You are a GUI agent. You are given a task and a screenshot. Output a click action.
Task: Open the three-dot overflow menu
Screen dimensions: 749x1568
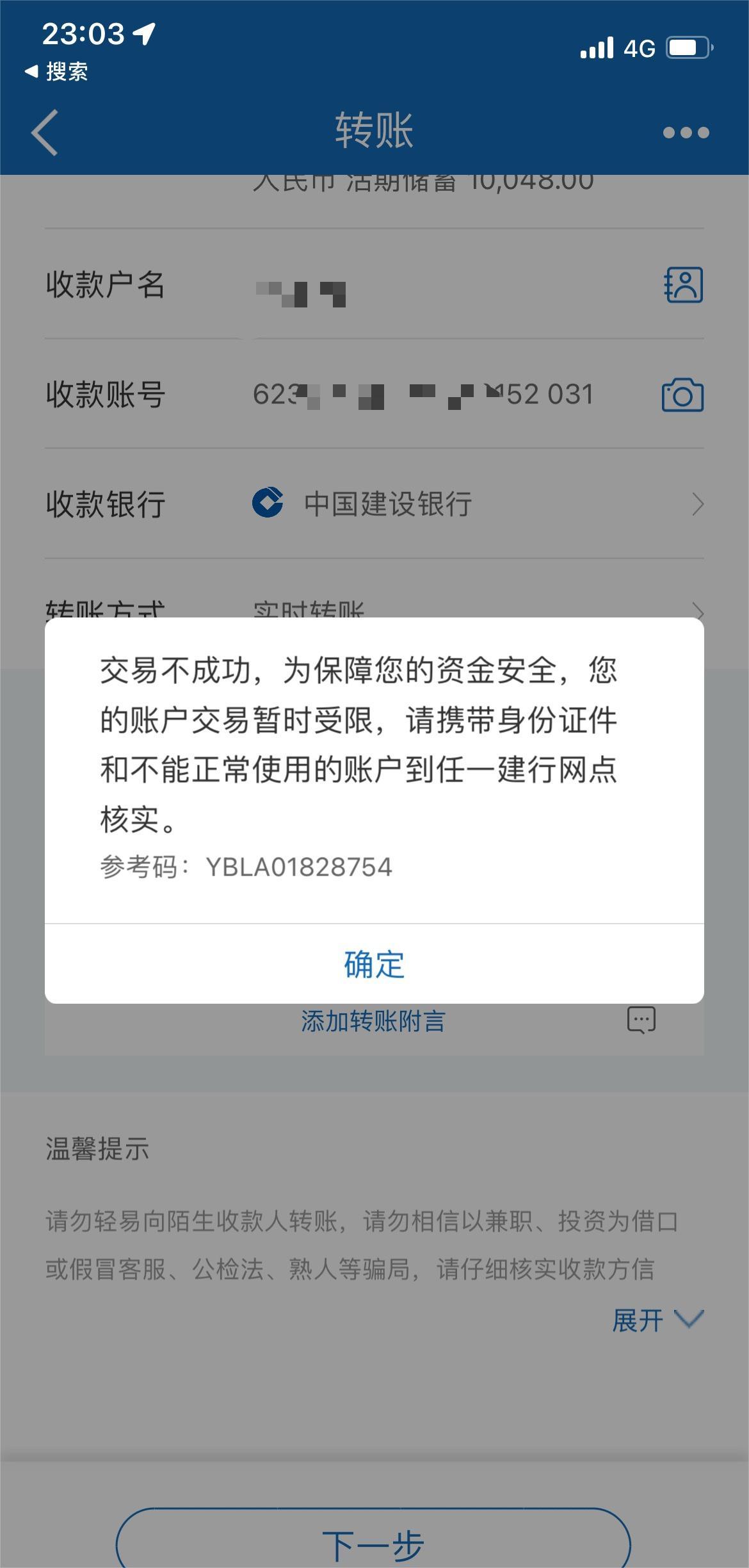(686, 133)
